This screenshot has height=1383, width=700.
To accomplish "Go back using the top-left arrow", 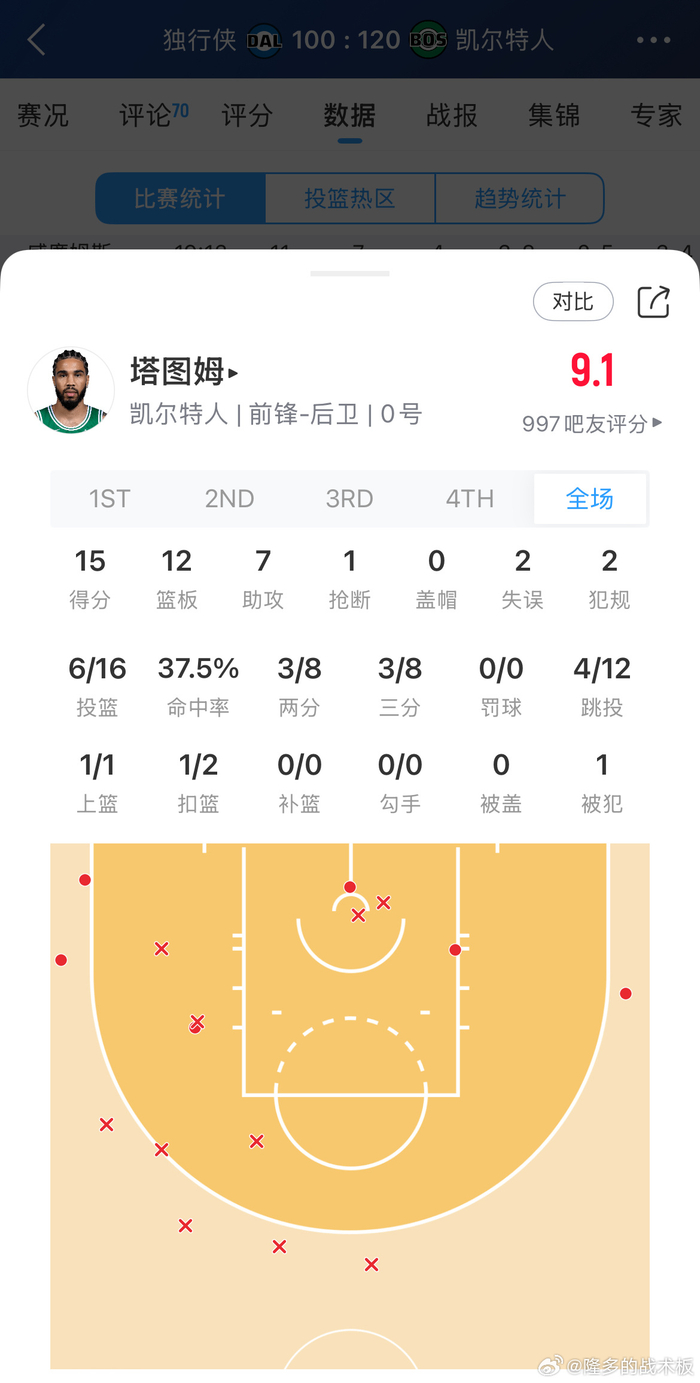I will pyautogui.click(x=37, y=40).
